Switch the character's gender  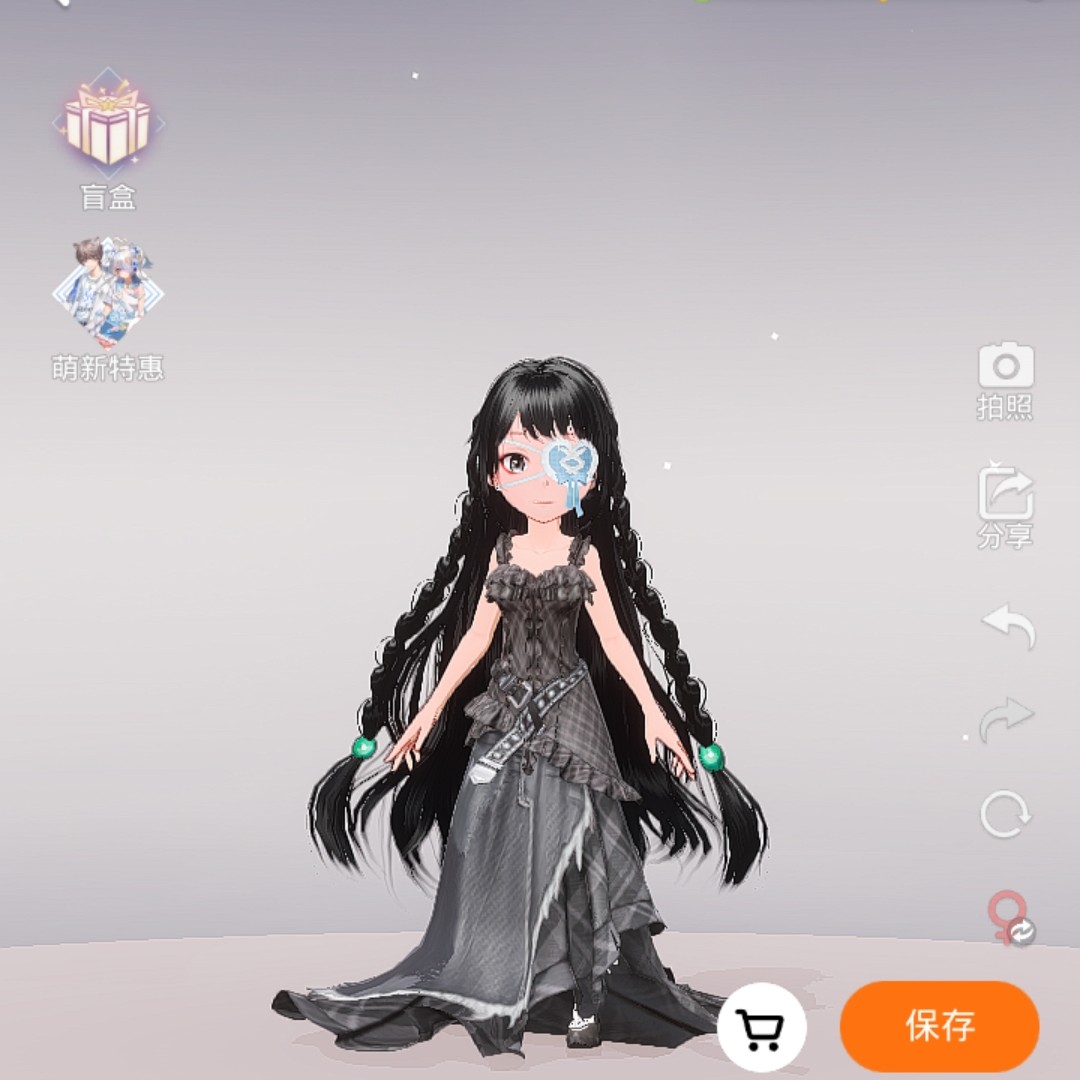click(1007, 917)
